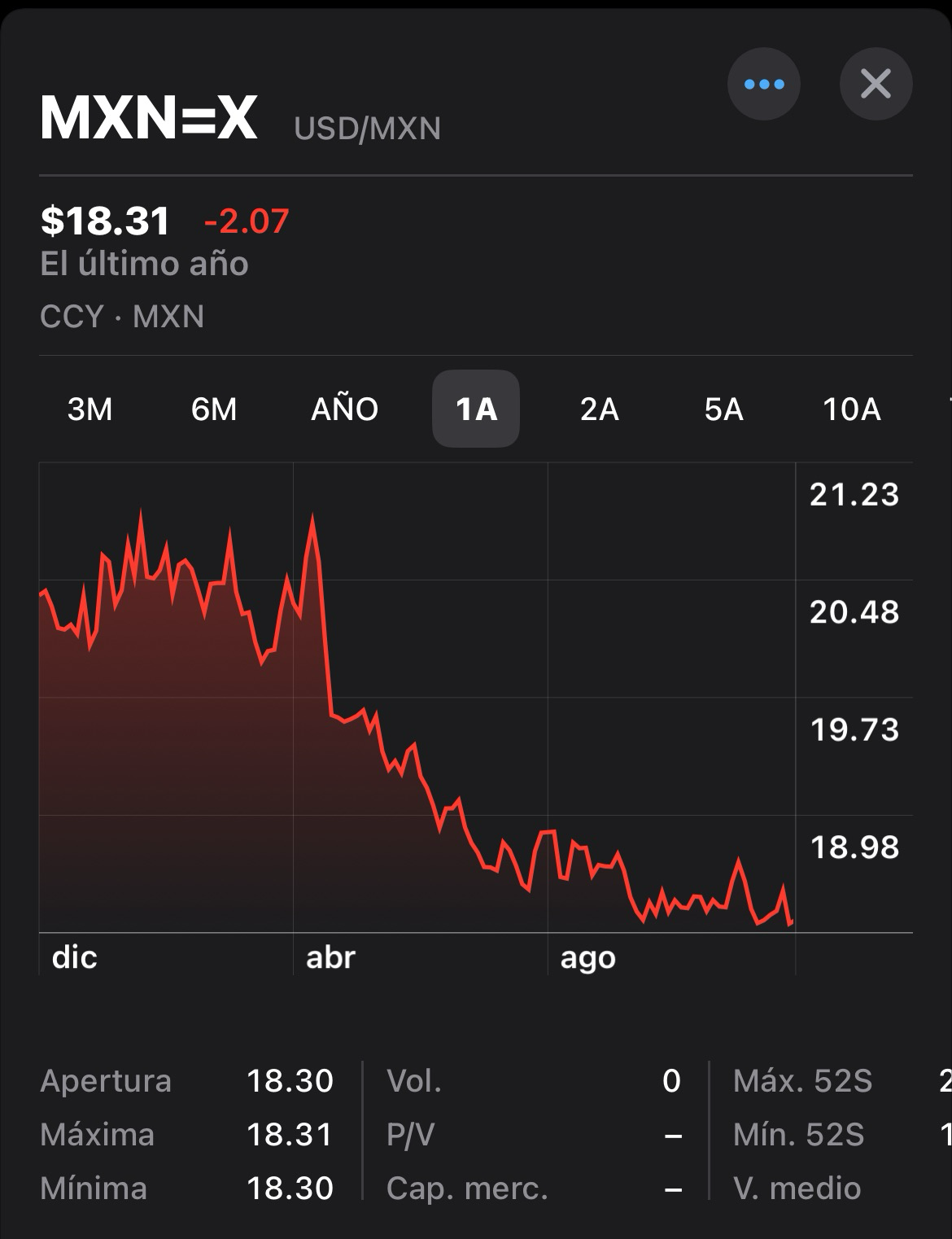This screenshot has width=952, height=1239.
Task: View the 5A chart range
Action: (723, 409)
